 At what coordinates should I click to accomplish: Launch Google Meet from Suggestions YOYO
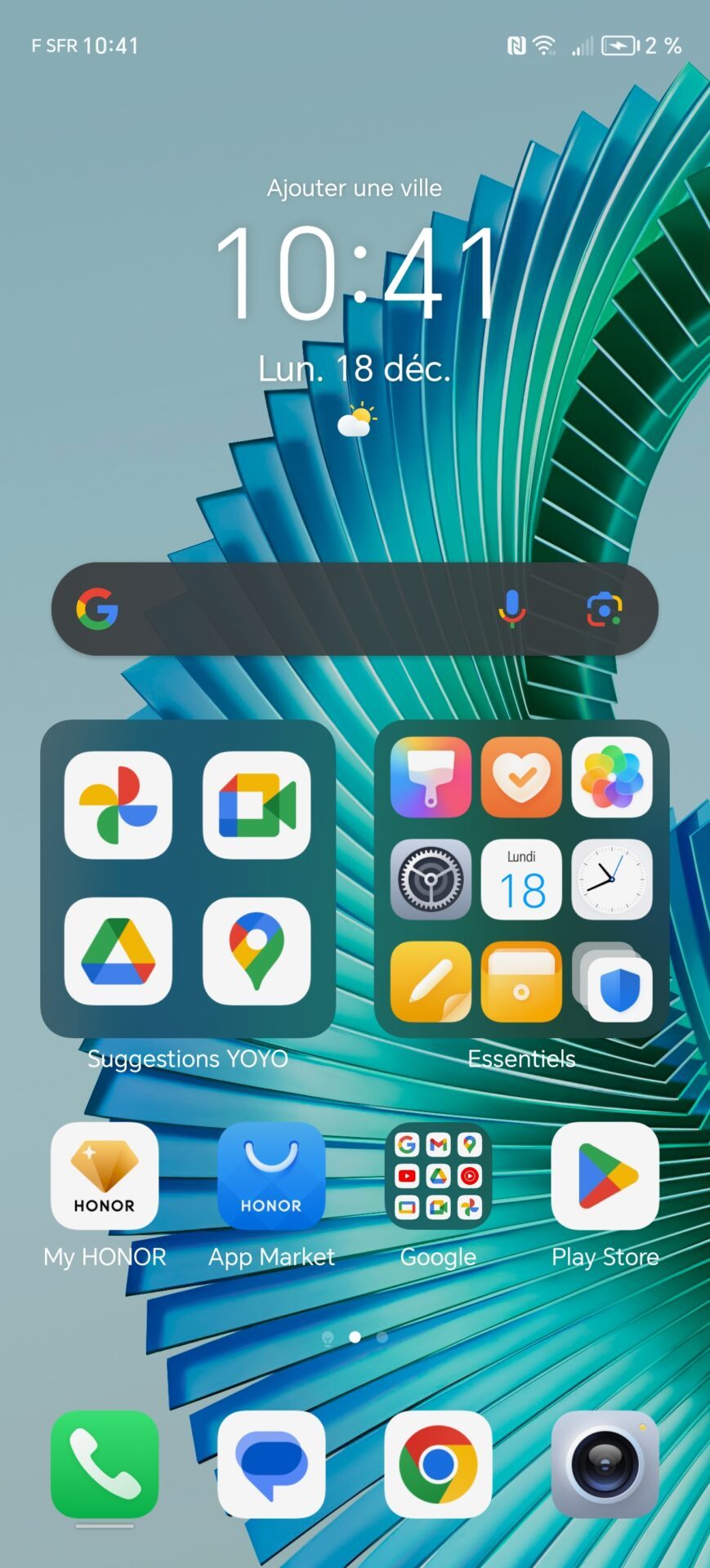coord(257,805)
